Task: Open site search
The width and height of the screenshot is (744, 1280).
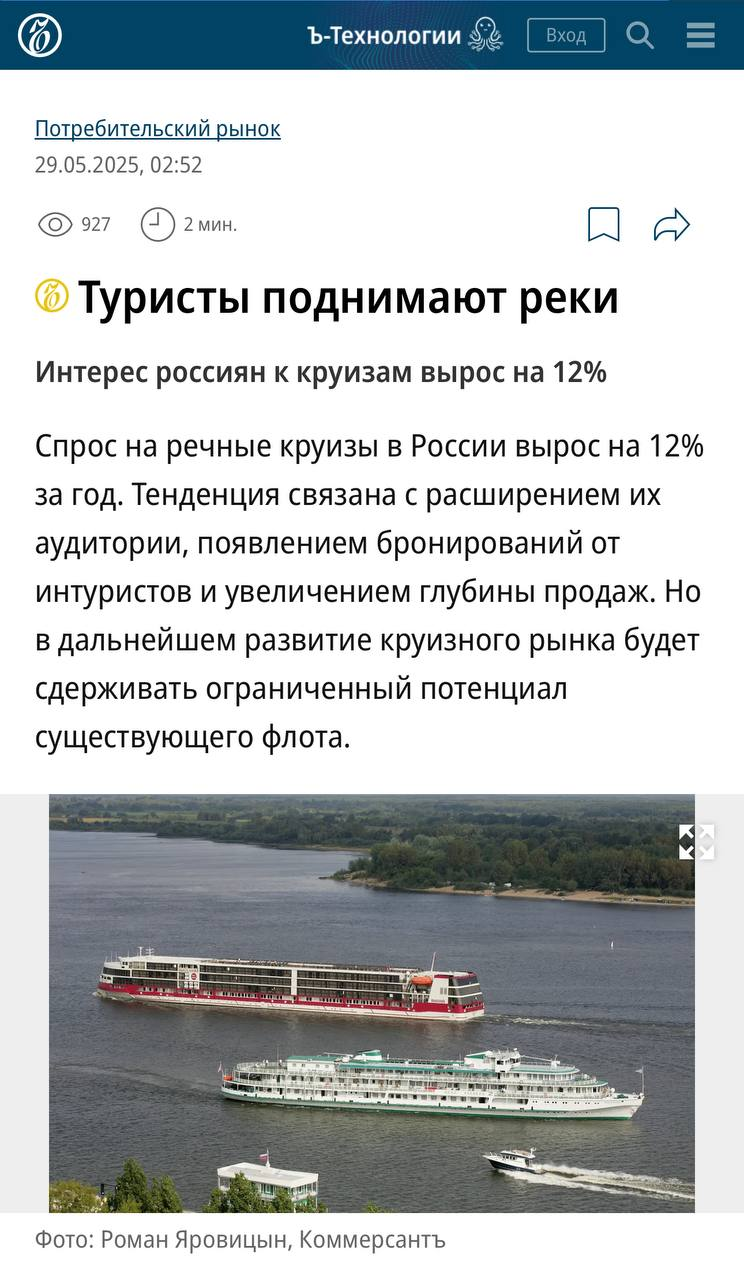Action: click(x=640, y=36)
